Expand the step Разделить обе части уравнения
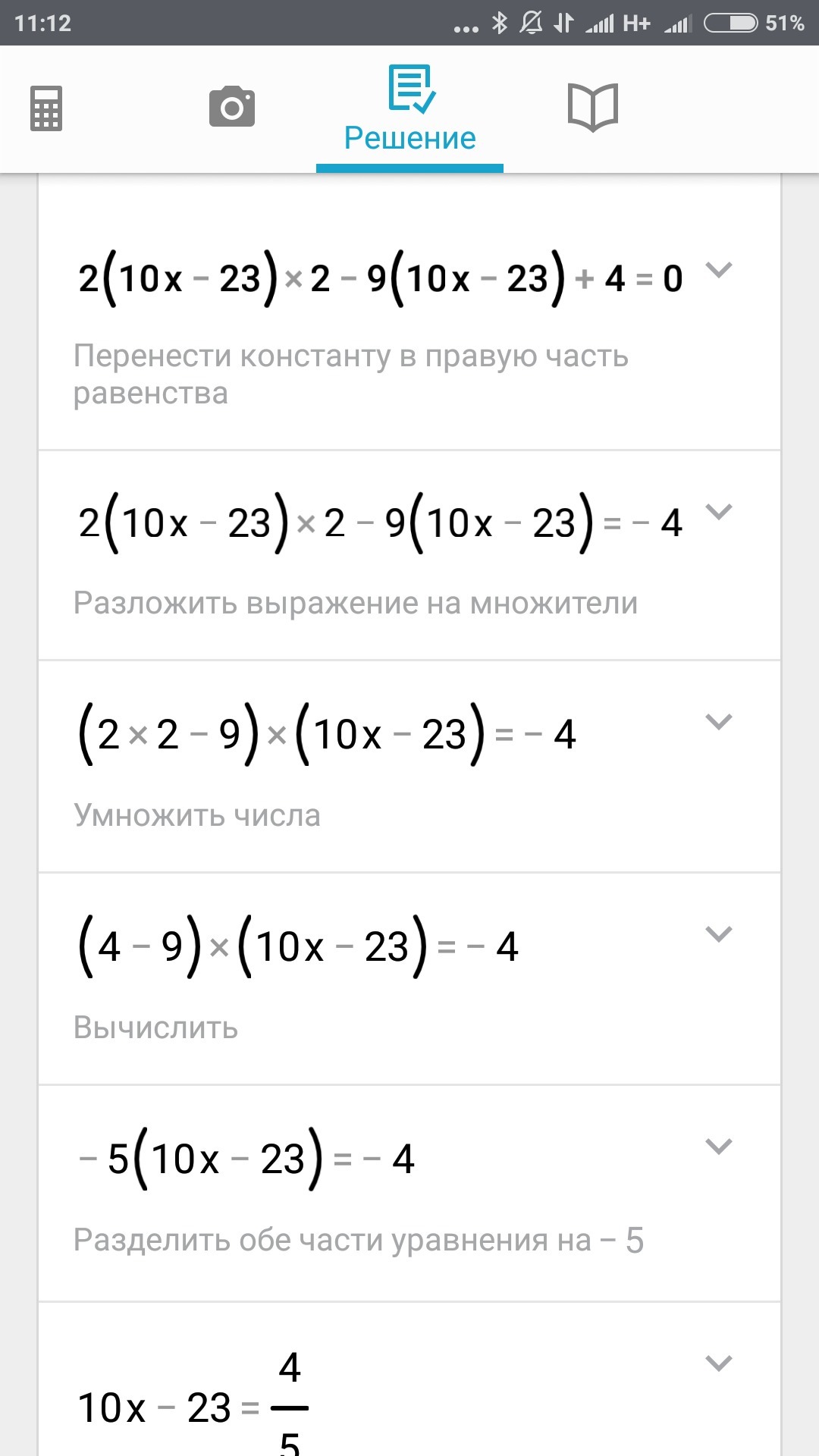819x1456 pixels. tap(718, 1146)
